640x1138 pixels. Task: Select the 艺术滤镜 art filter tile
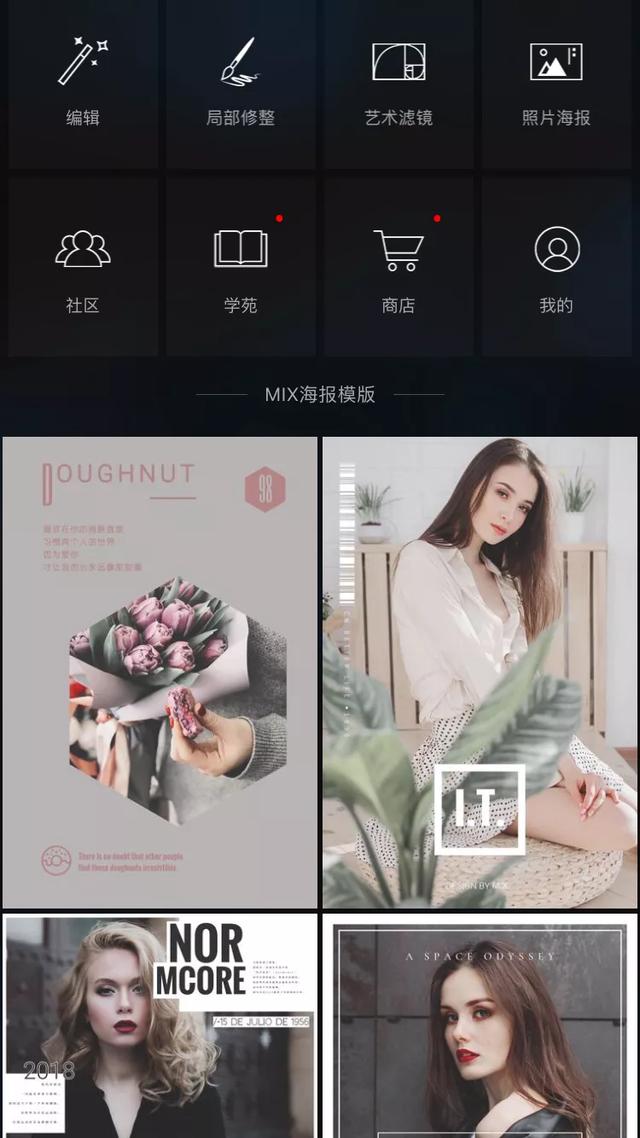[x=398, y=84]
